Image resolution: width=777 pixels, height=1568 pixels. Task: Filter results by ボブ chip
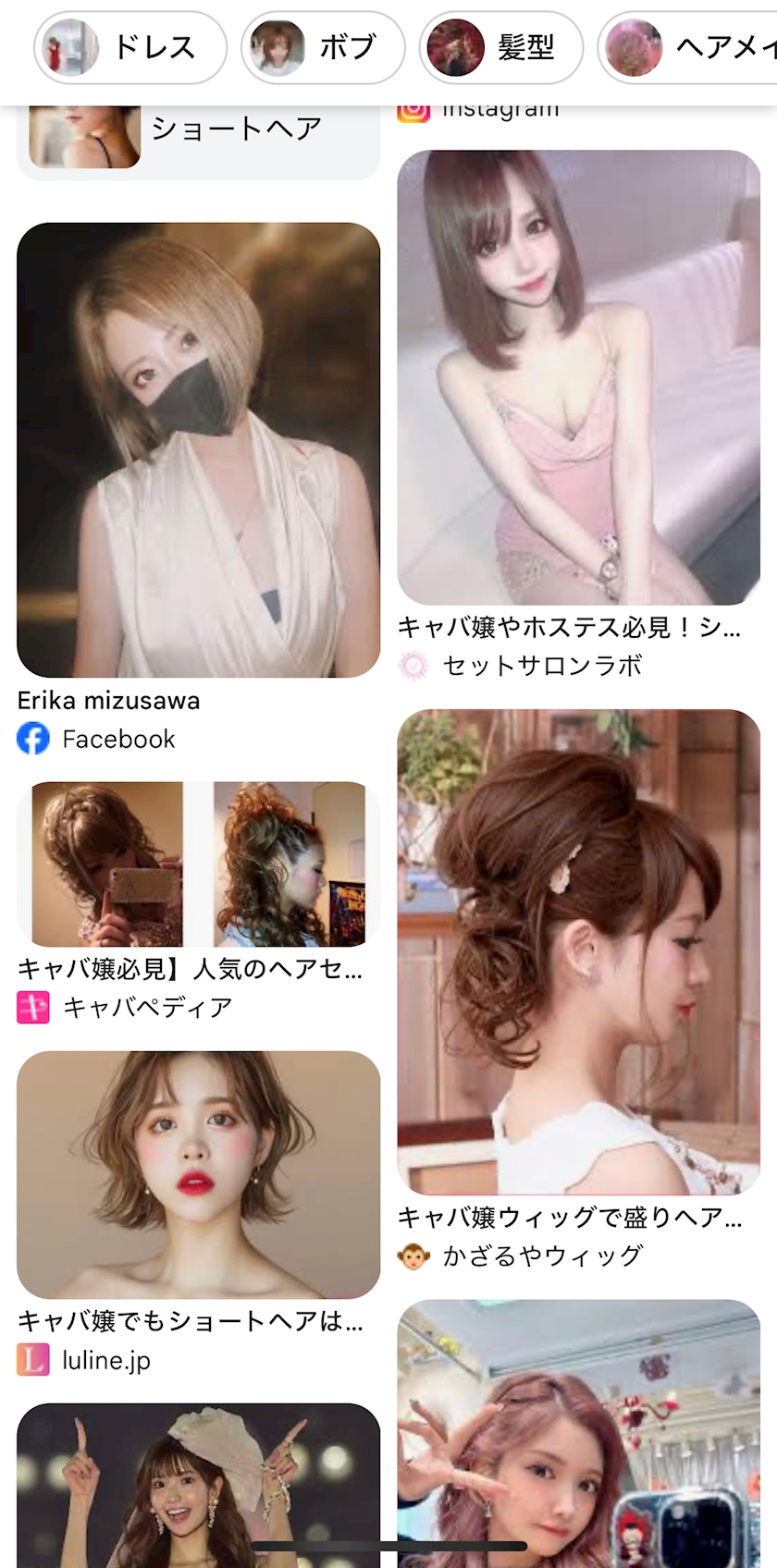[323, 47]
